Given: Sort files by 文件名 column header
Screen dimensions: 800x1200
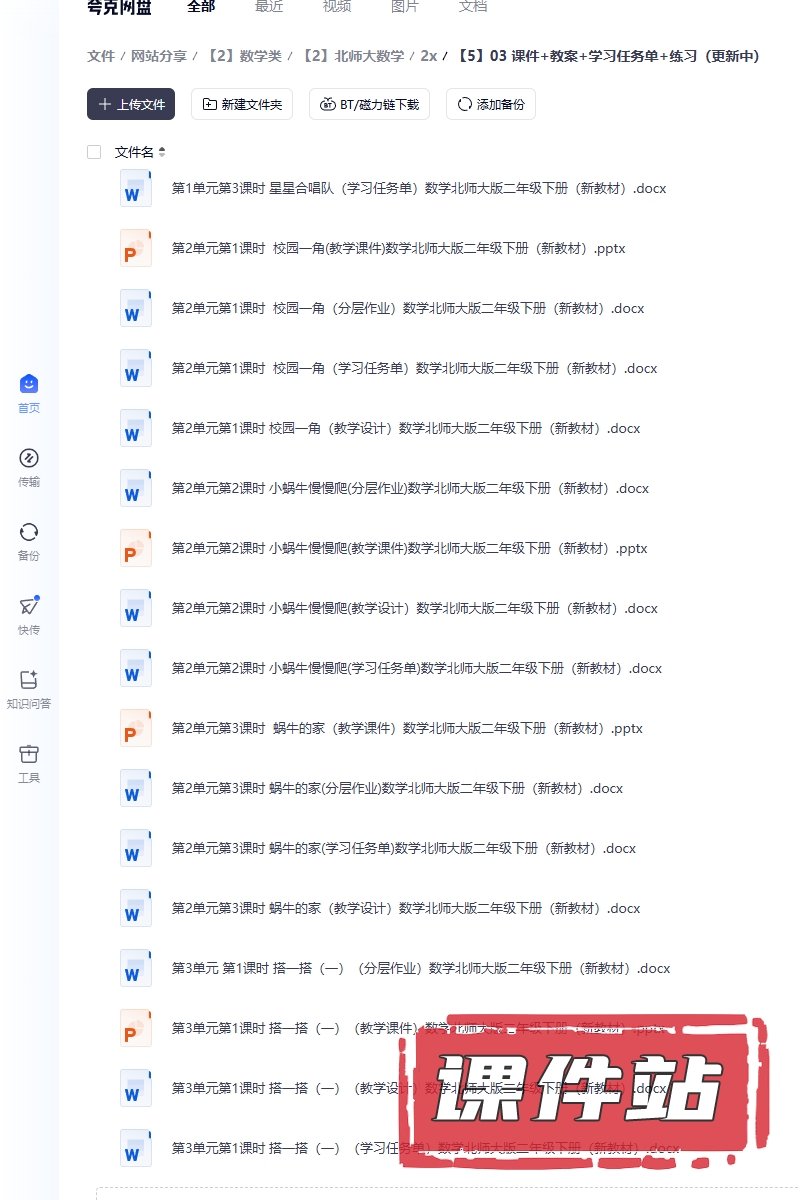Looking at the screenshot, I should [x=140, y=152].
